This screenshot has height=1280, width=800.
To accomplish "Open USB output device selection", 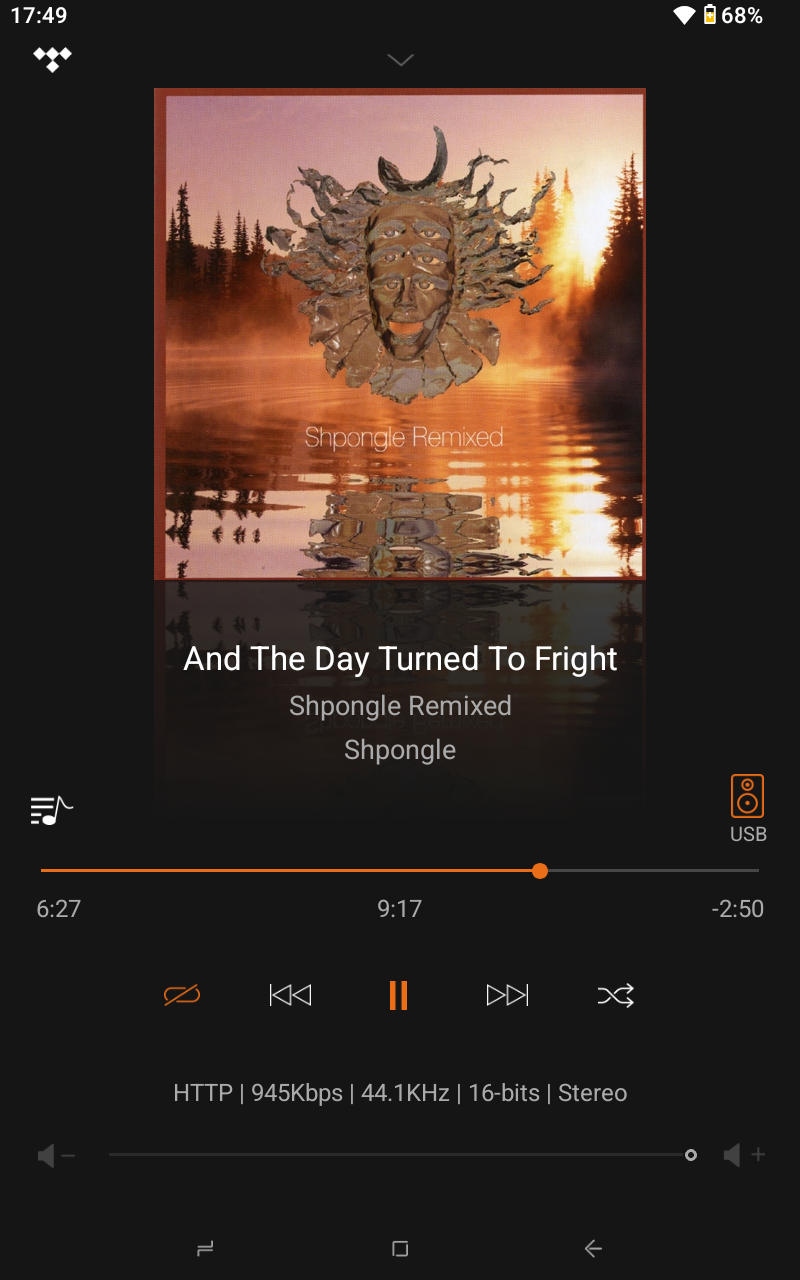I will pos(747,808).
